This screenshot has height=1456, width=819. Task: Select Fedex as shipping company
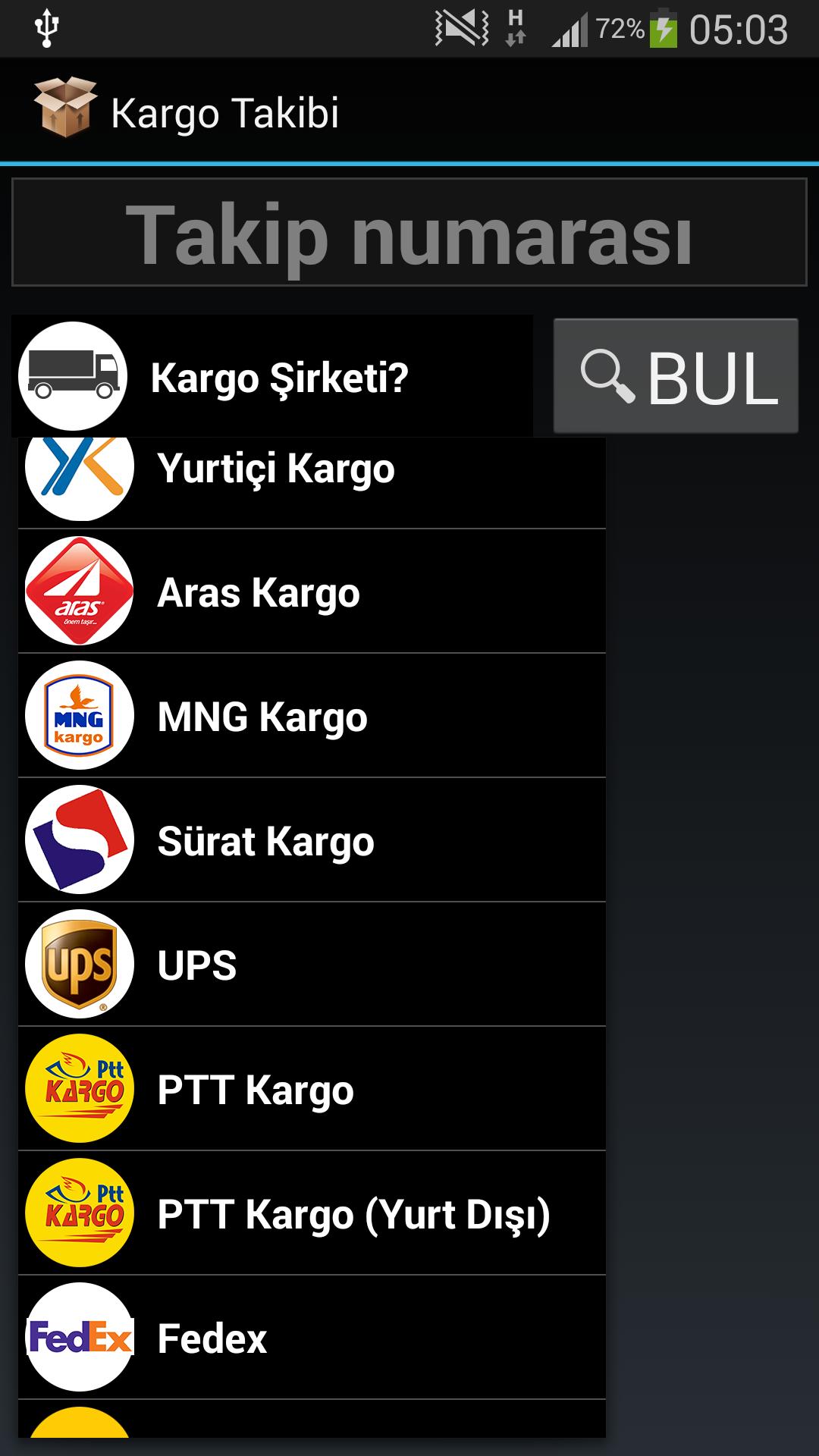[211, 1338]
